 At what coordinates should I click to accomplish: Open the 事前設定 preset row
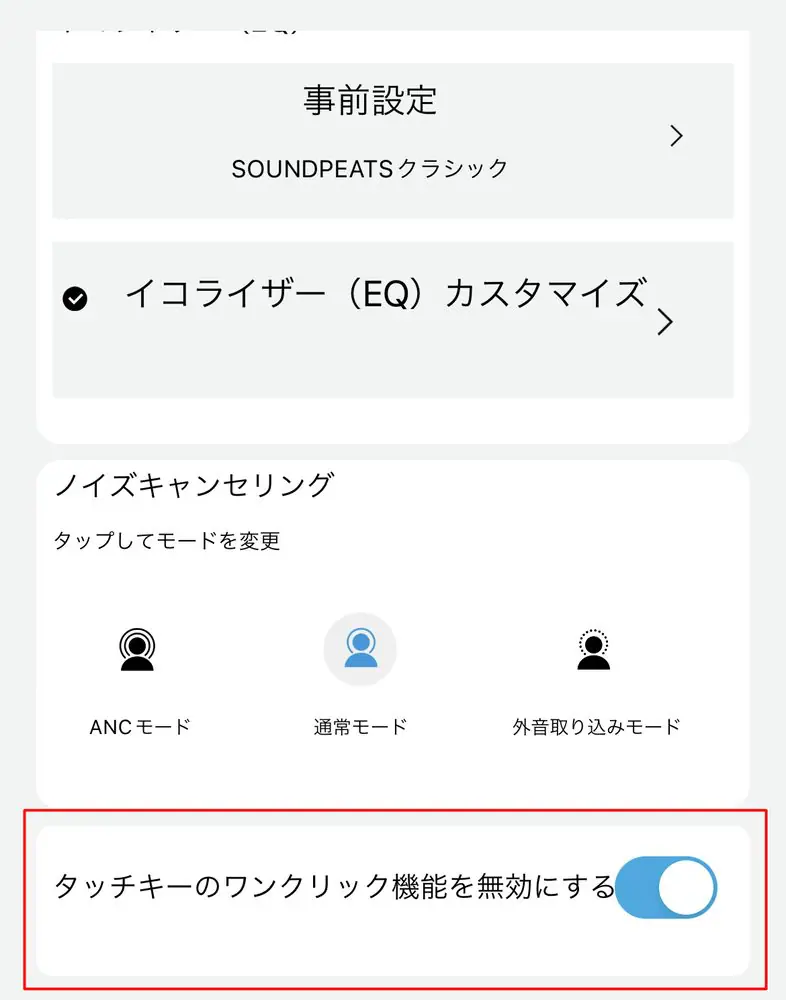[x=392, y=140]
